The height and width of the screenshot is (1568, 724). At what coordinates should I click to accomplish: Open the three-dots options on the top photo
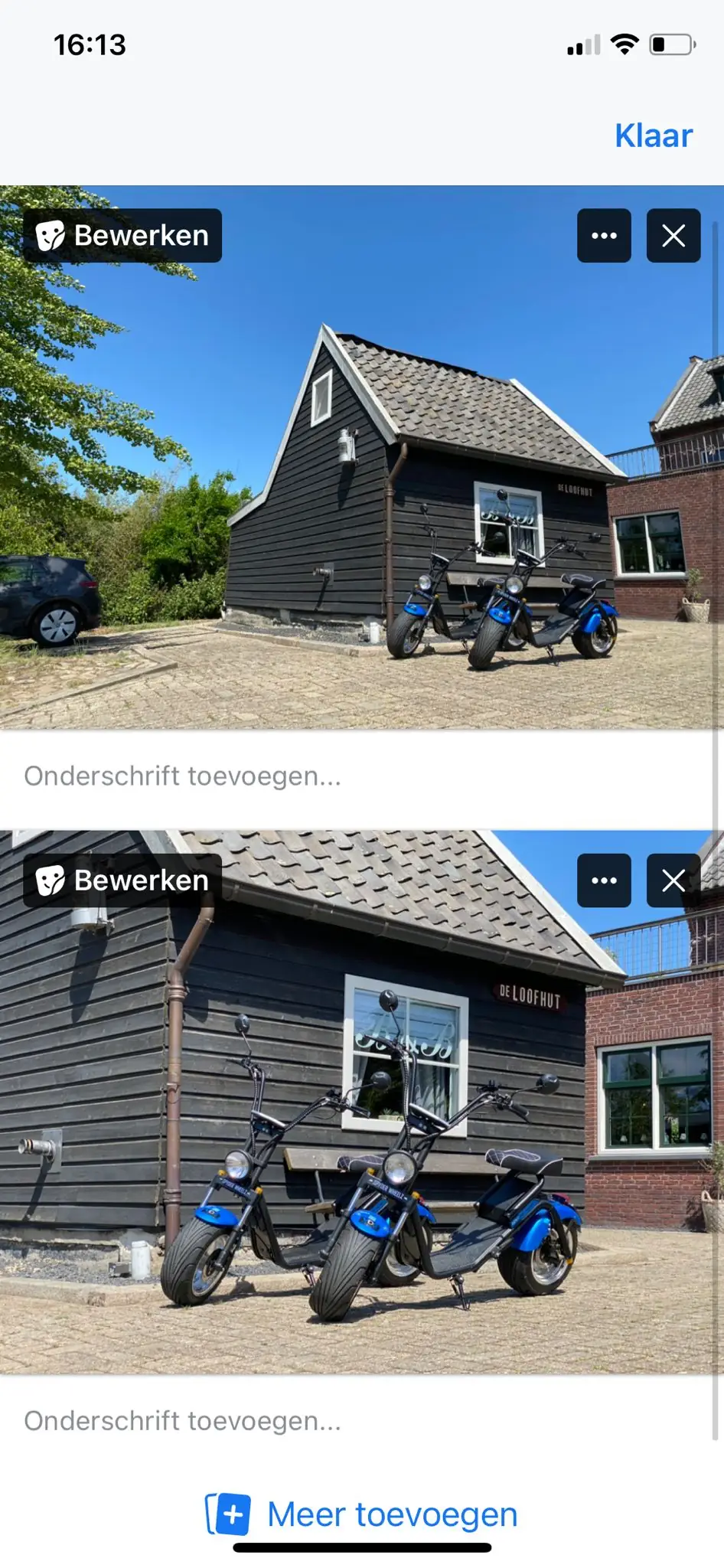(x=604, y=235)
